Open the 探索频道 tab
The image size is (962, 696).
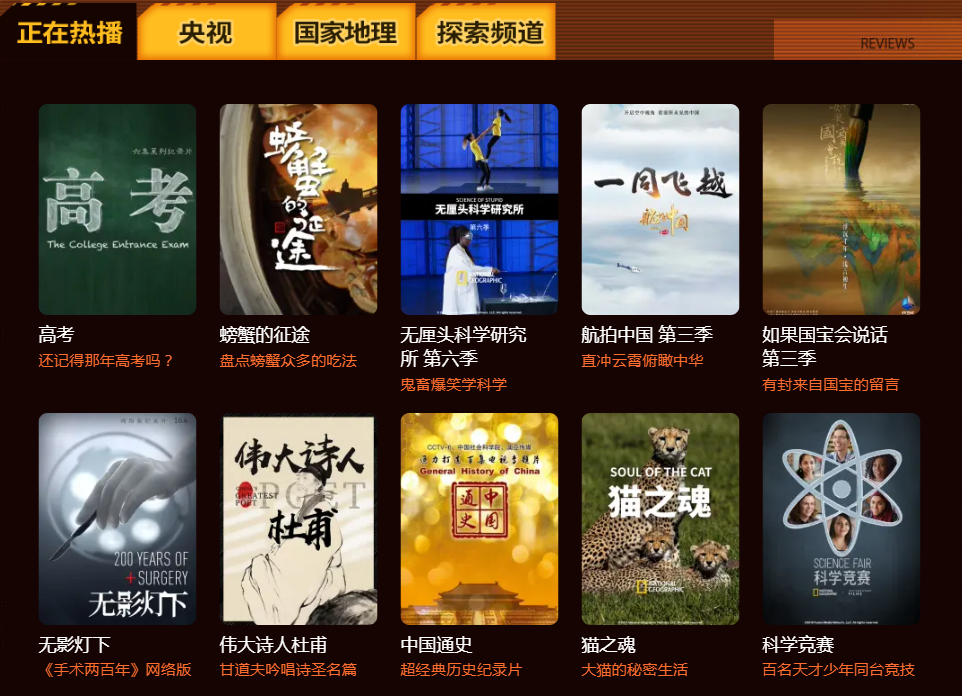[x=489, y=32]
